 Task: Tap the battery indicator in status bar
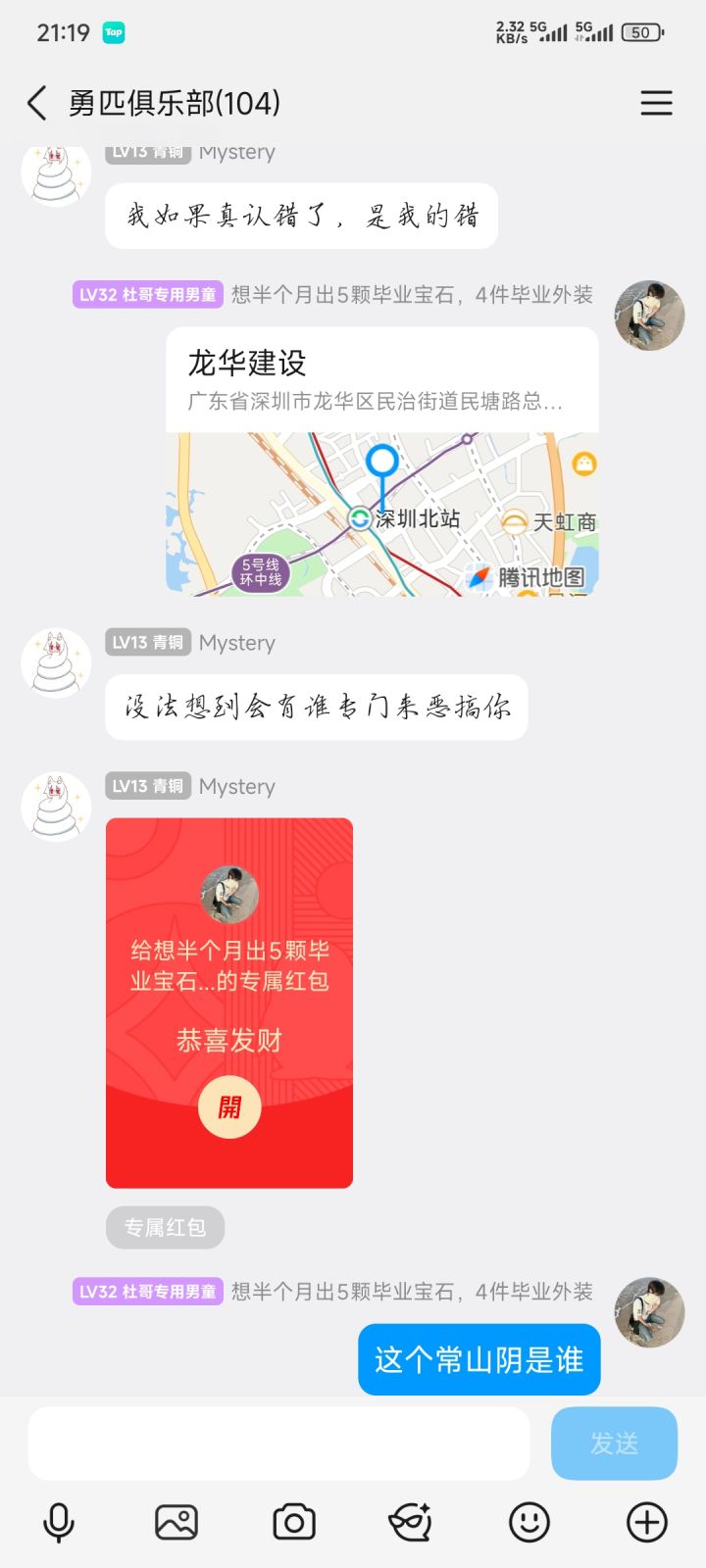click(x=642, y=31)
